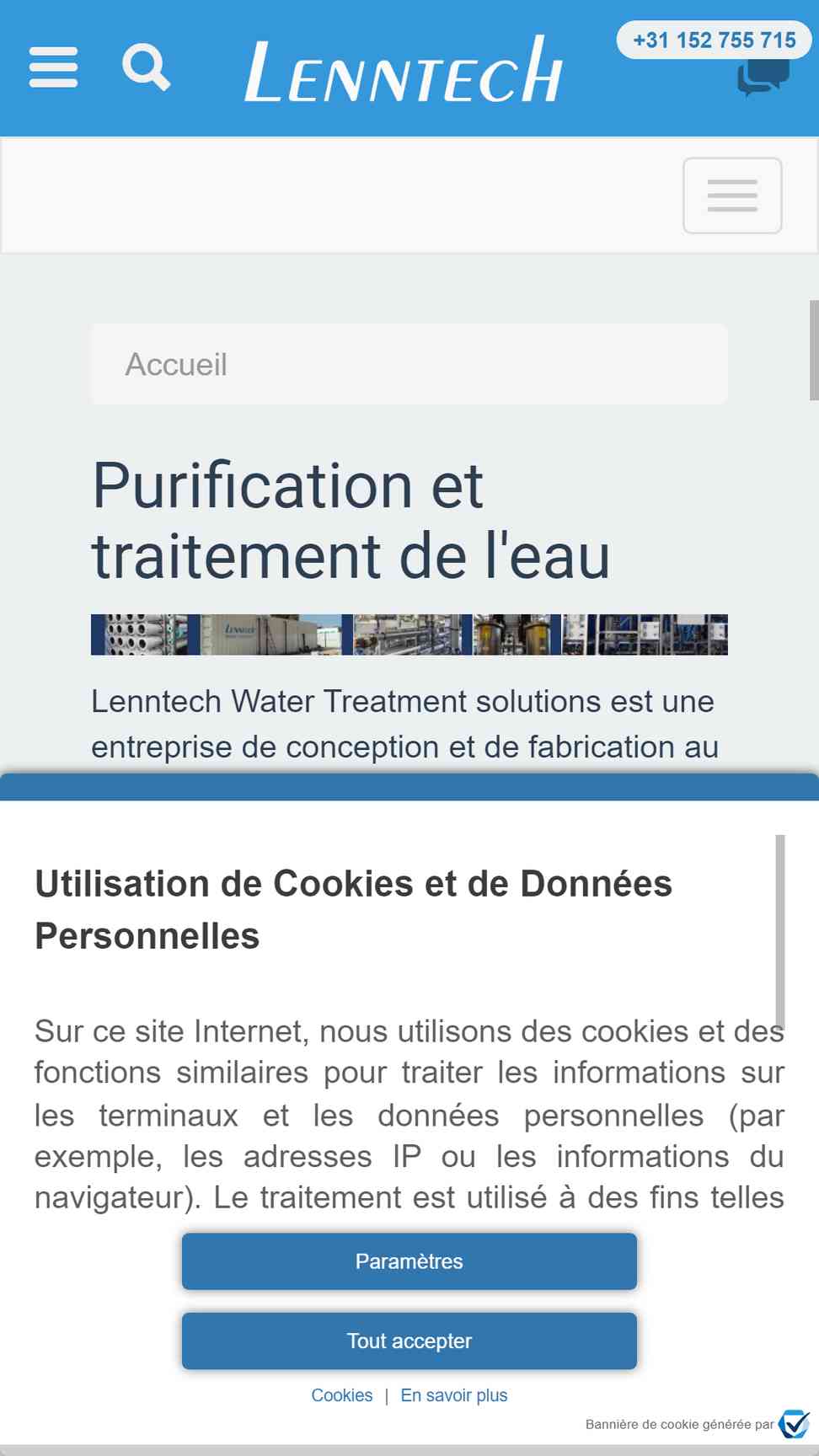
Task: Open the En savoir plus link
Action: click(x=453, y=1395)
